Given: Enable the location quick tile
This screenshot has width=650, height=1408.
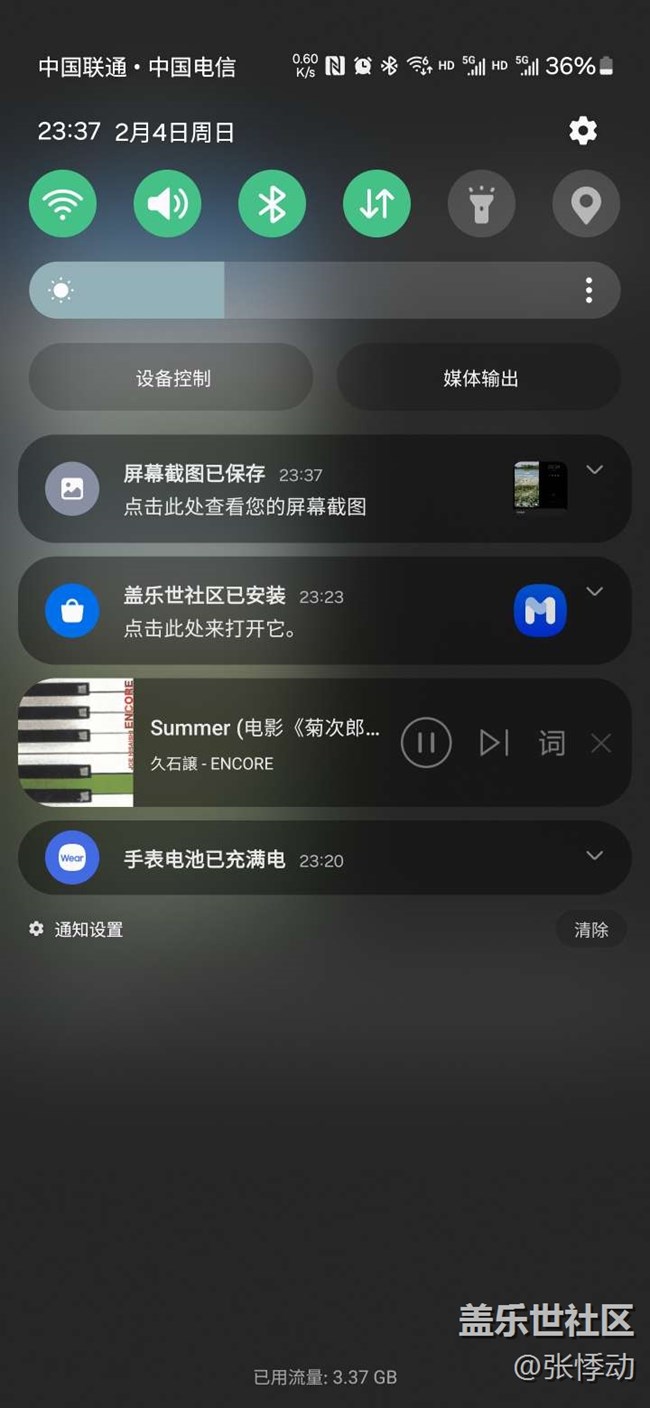Looking at the screenshot, I should pyautogui.click(x=586, y=204).
